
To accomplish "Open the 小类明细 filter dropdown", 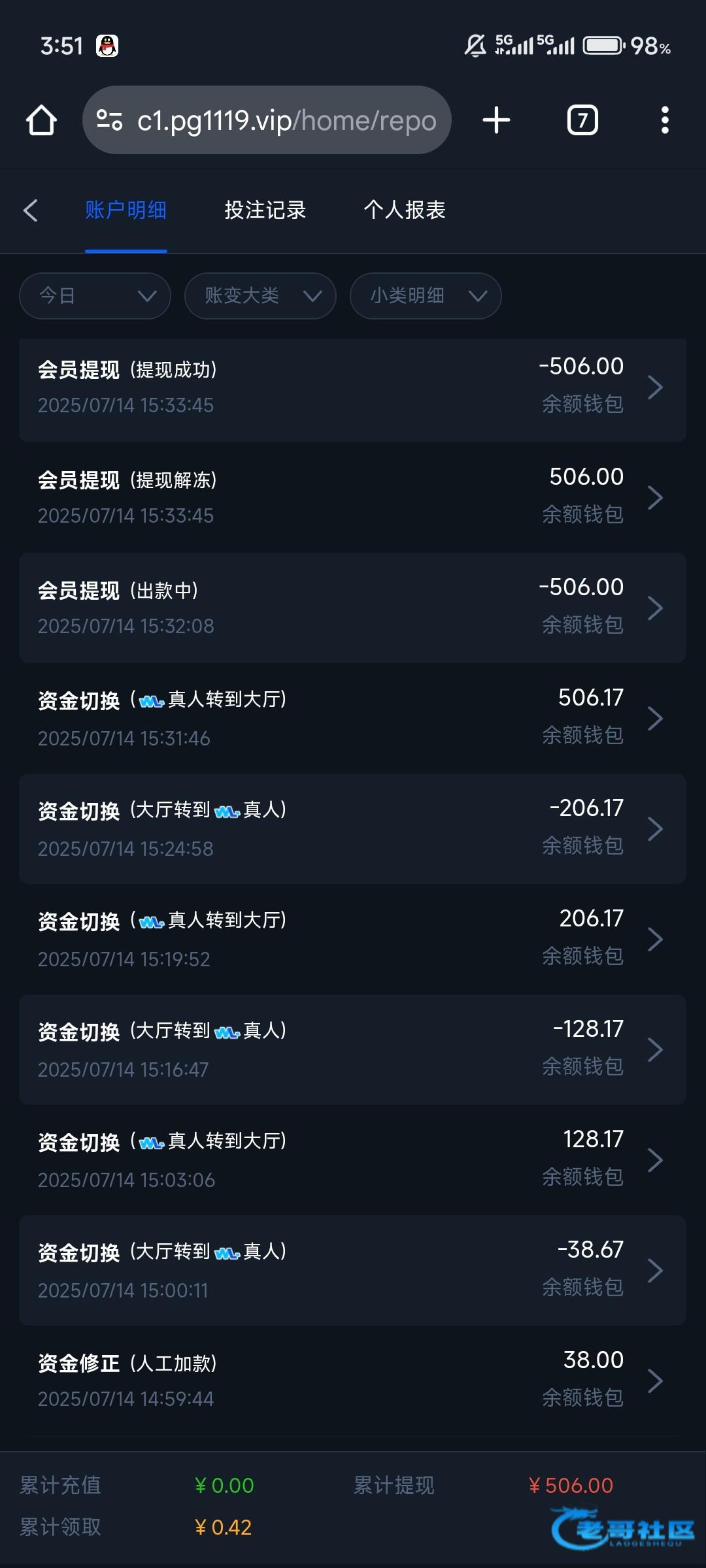I will 426,296.
